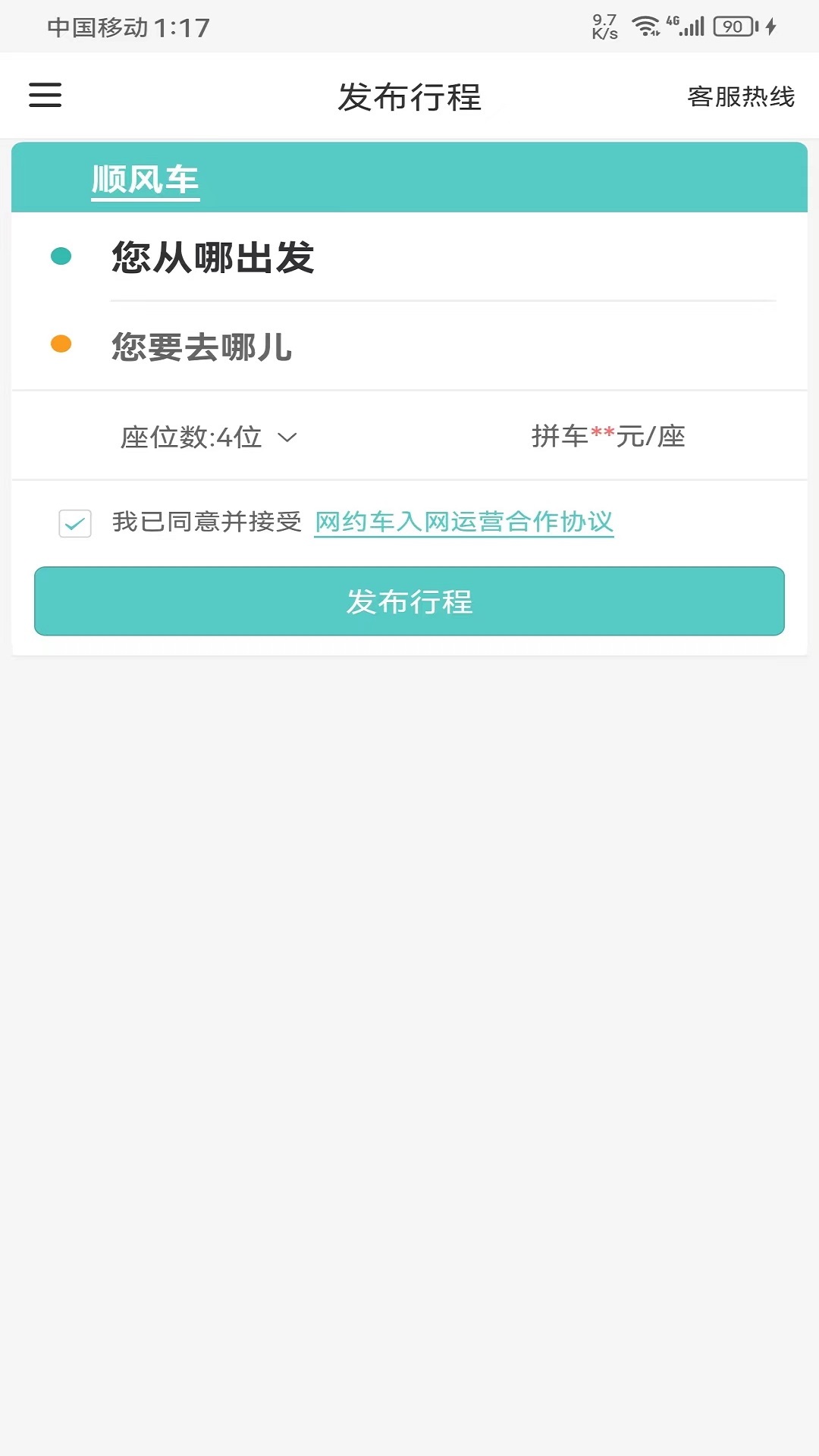The image size is (819, 1456).
Task: Open 客服热线 customer service hotline
Action: coord(740,95)
